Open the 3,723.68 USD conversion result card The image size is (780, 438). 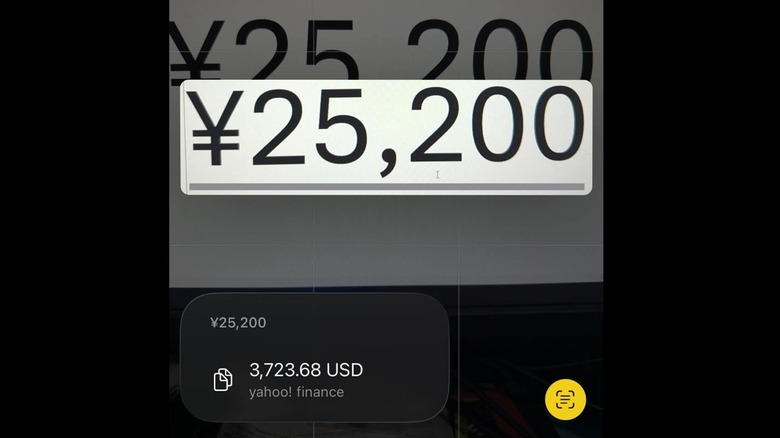[x=314, y=357]
